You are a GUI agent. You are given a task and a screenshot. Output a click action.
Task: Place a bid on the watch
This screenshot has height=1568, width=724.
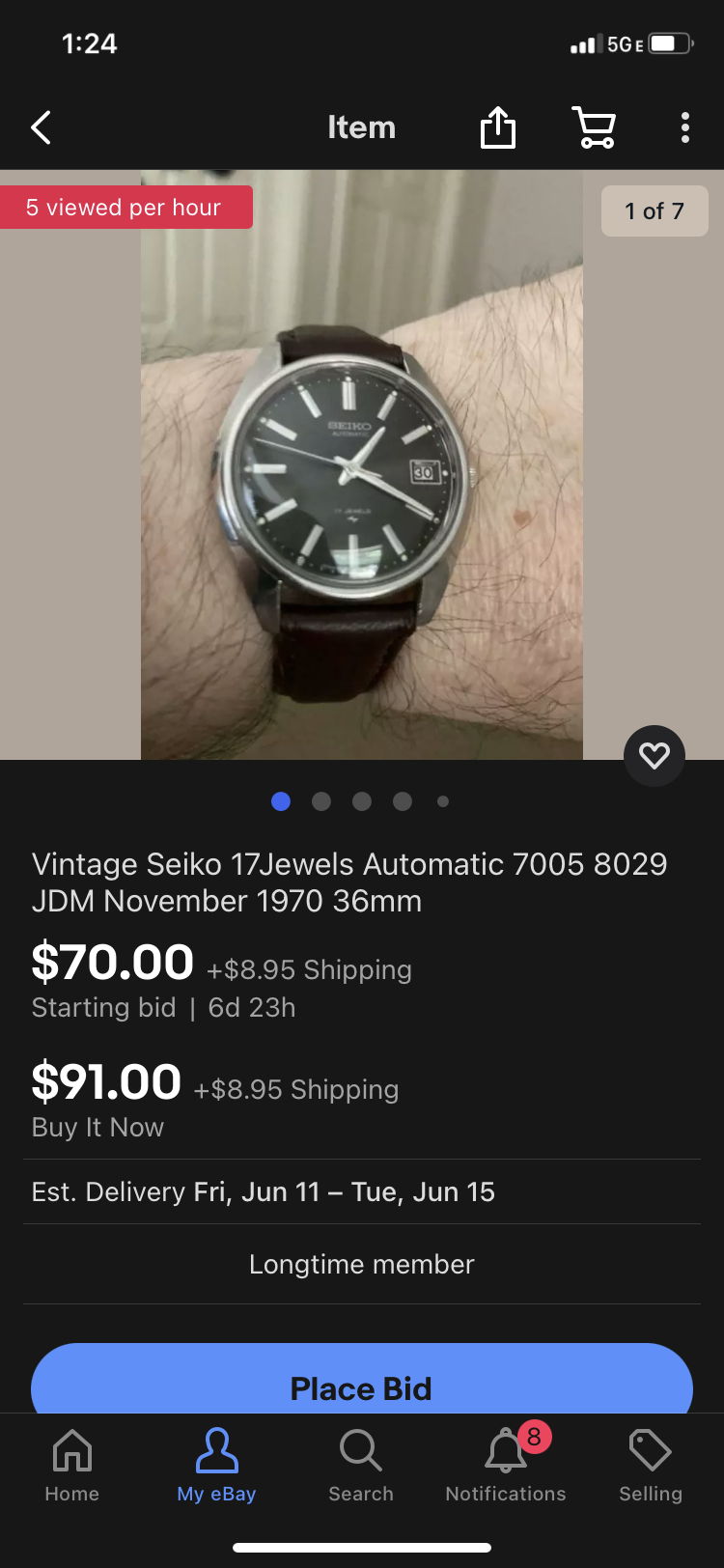point(362,1383)
